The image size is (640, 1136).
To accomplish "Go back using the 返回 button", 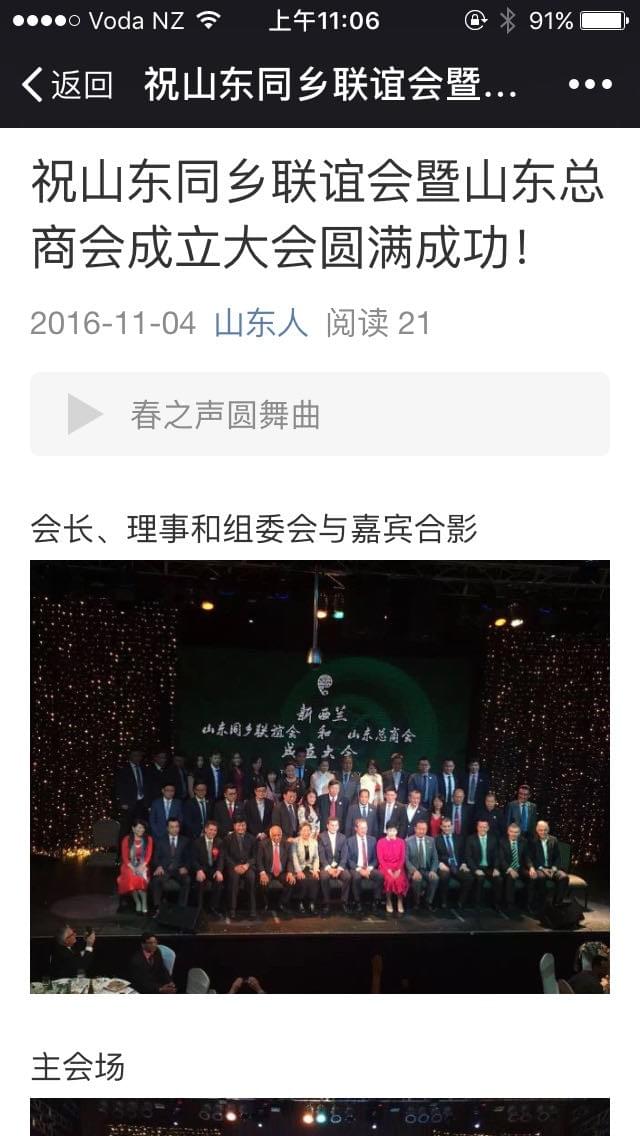I will coord(66,85).
